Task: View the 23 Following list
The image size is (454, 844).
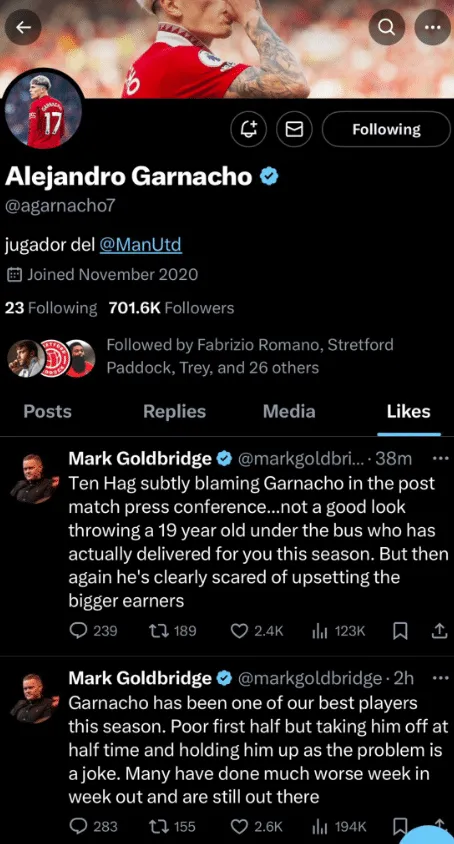Action: coord(51,308)
